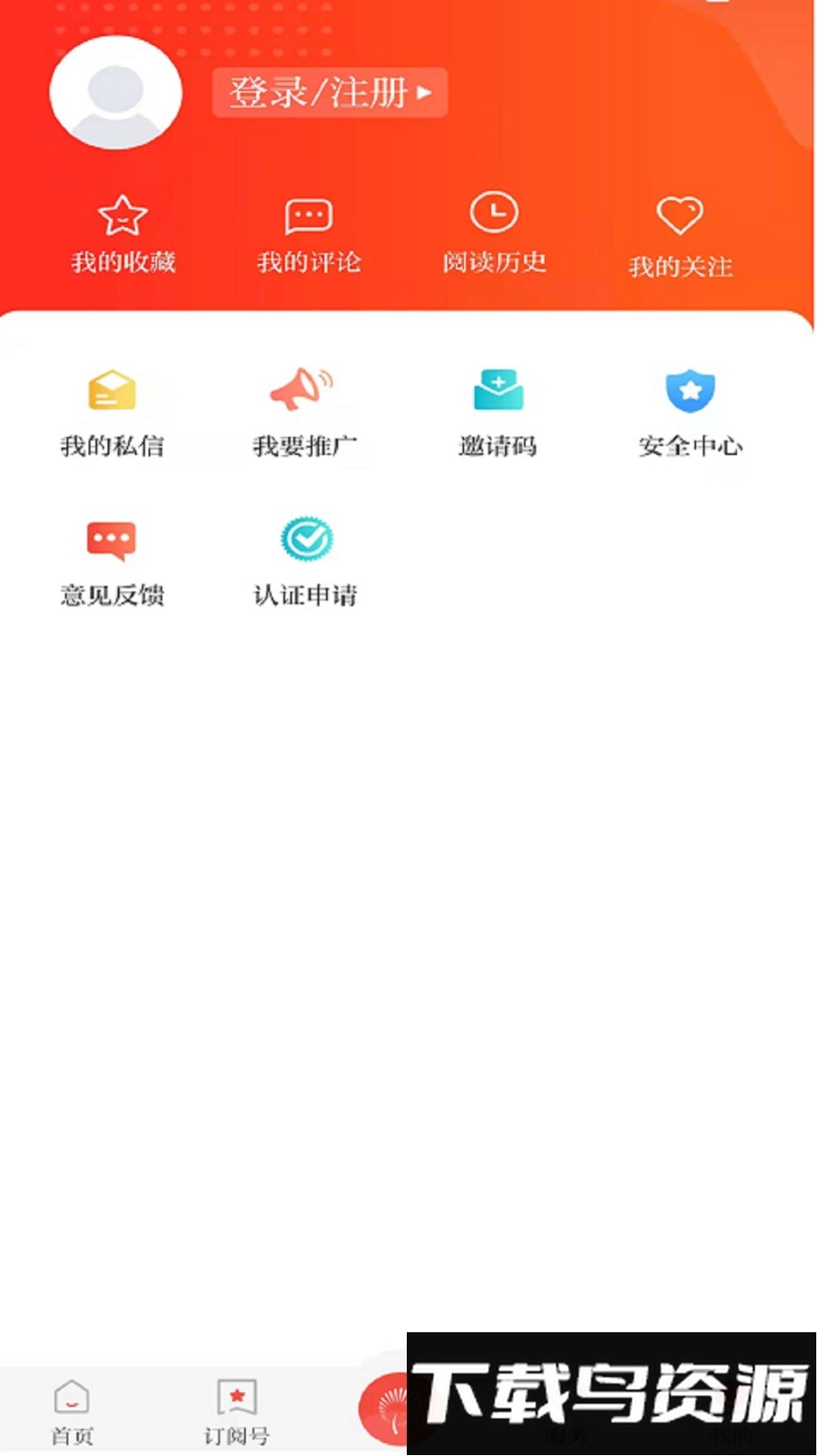Enter 安全中心 security center

click(x=690, y=411)
